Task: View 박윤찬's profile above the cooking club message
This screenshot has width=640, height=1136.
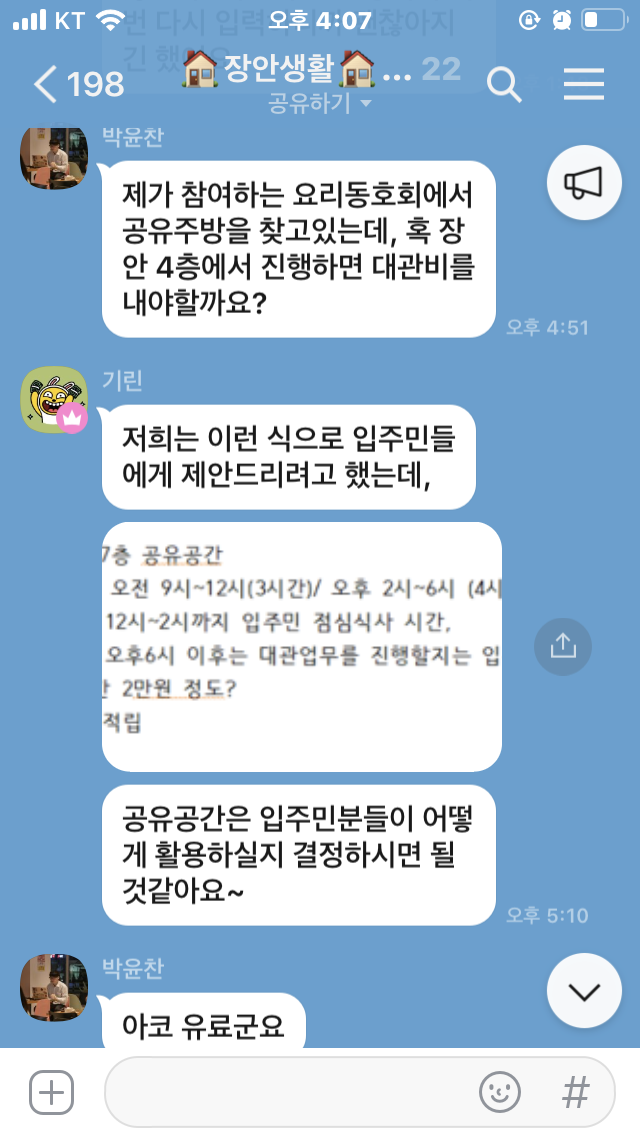Action: (x=54, y=157)
